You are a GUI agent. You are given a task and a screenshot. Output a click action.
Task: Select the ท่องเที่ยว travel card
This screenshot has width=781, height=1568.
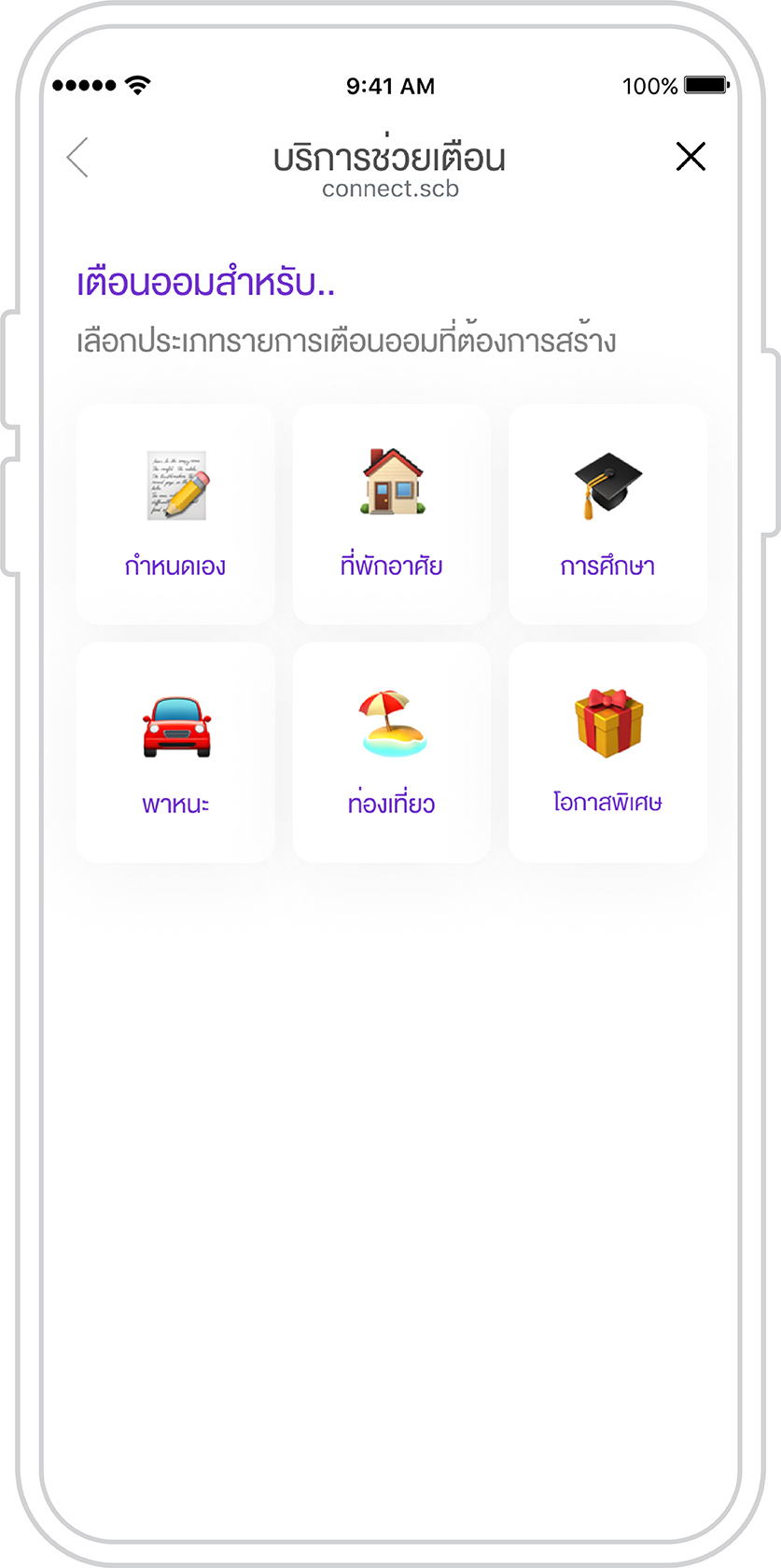[x=391, y=752]
